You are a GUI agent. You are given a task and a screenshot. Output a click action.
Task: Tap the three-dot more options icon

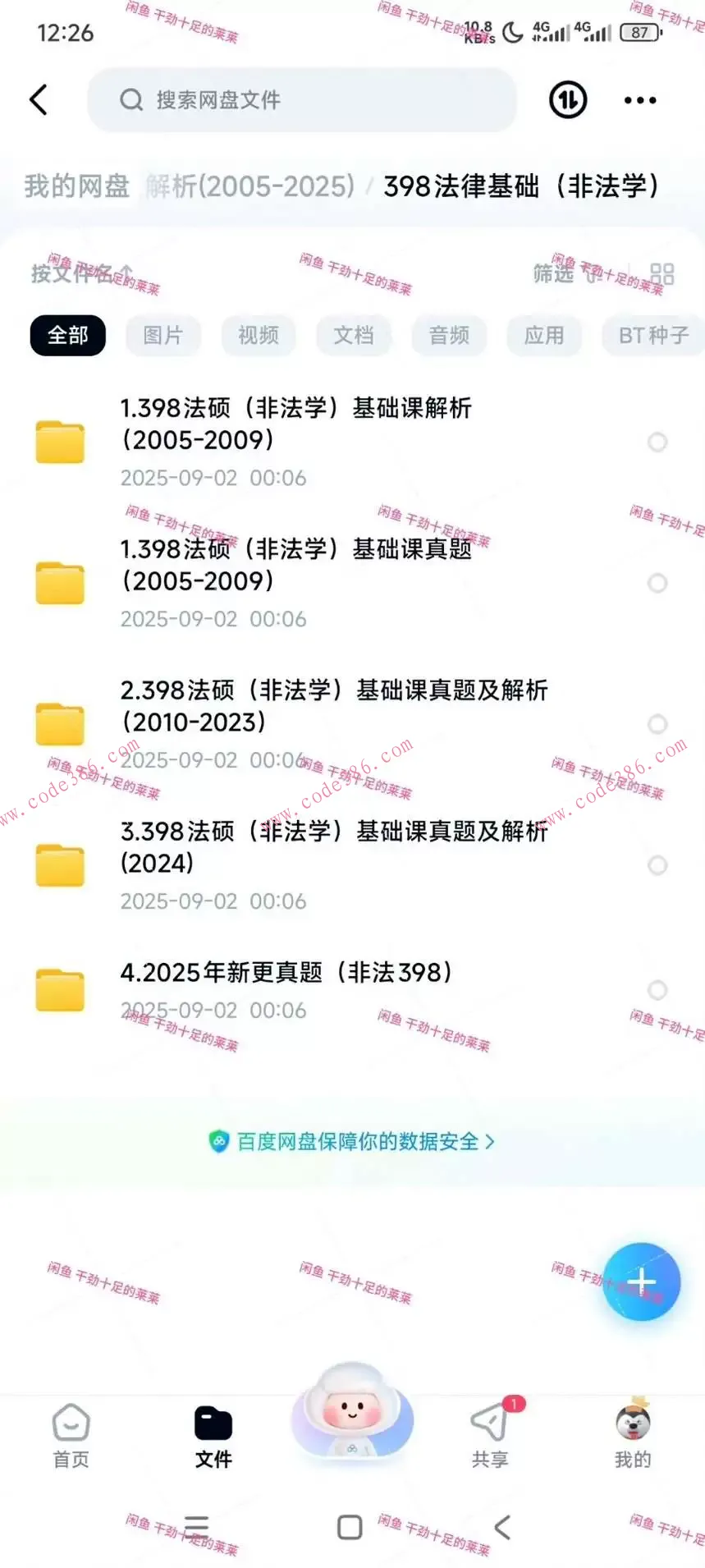click(639, 100)
